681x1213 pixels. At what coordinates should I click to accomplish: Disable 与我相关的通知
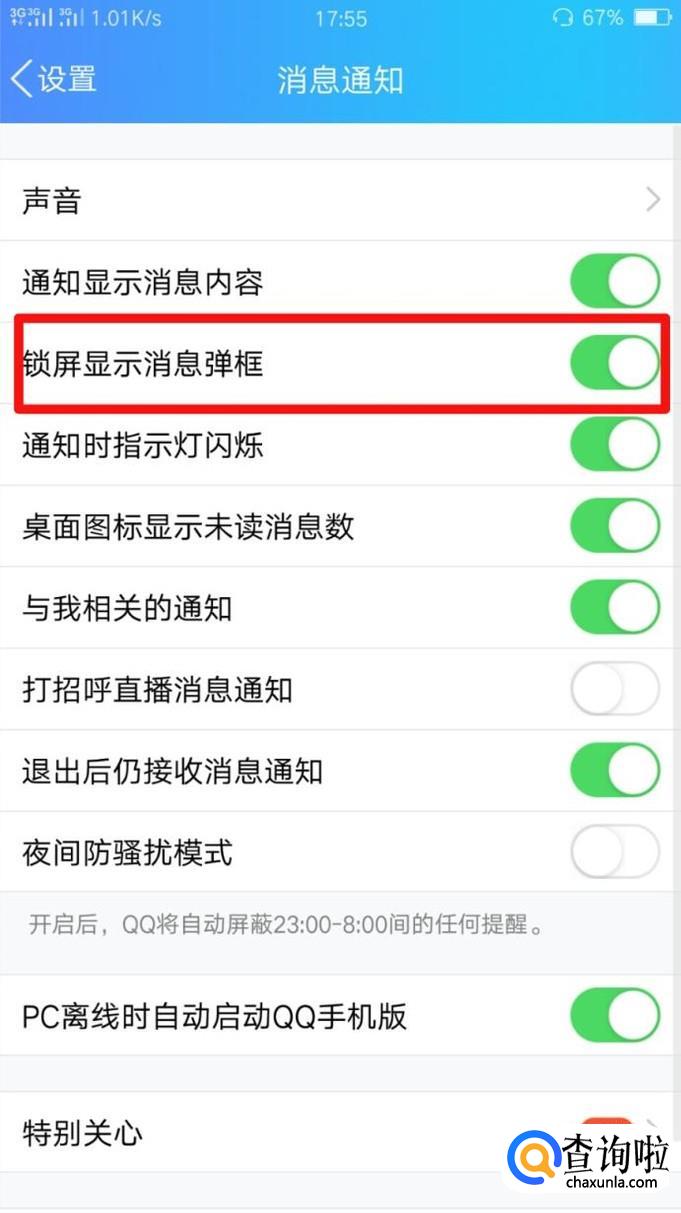[x=614, y=607]
